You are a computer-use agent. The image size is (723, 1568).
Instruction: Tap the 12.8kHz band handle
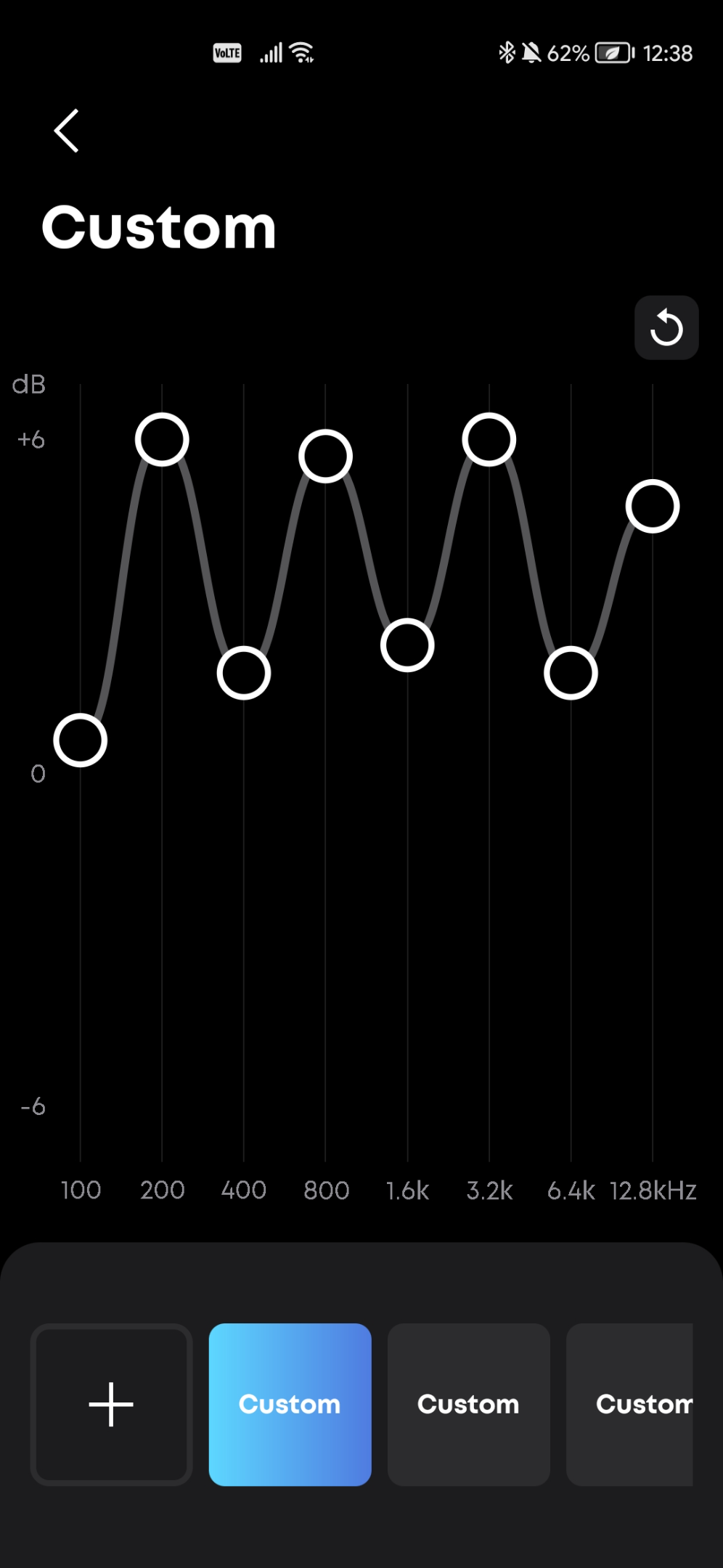[653, 507]
